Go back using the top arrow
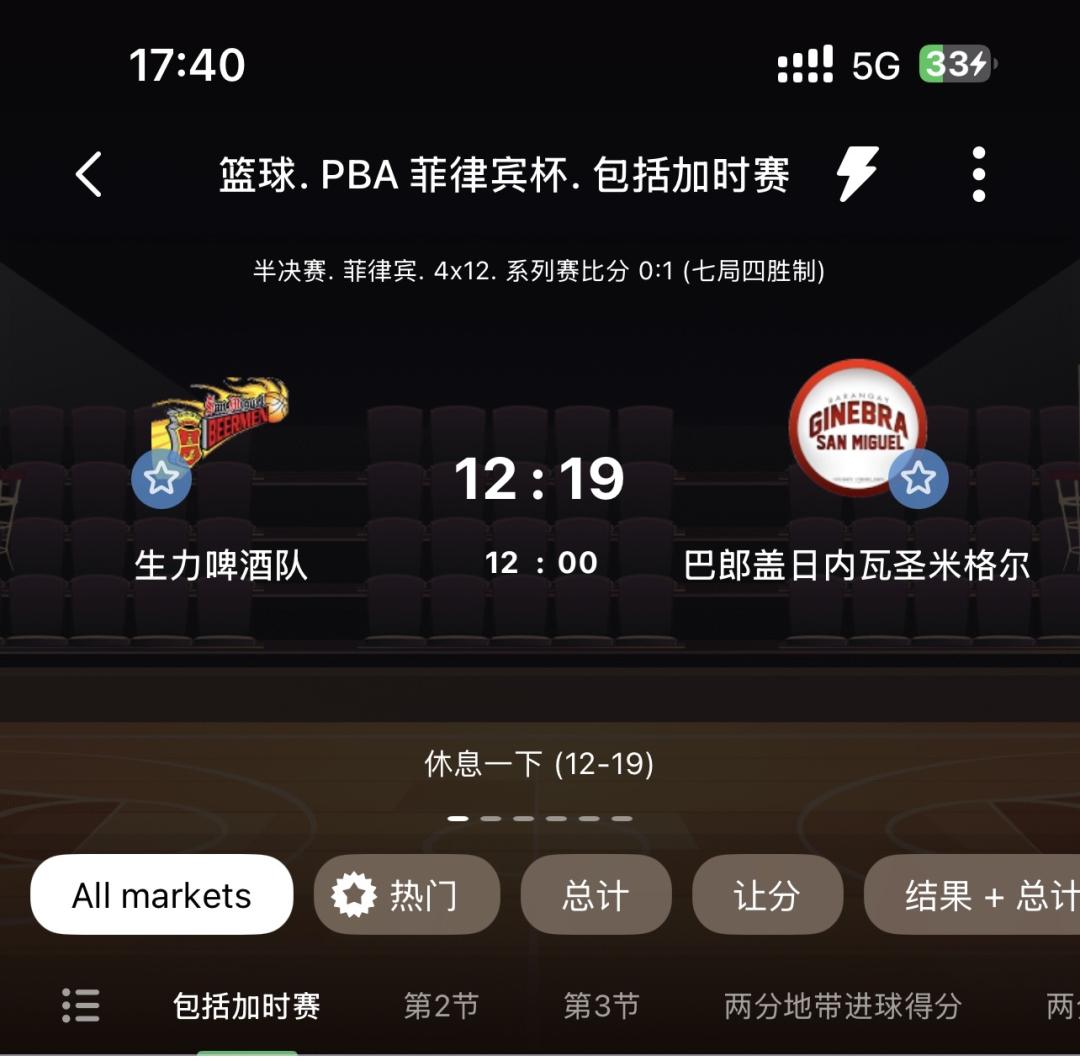1080x1061 pixels. pyautogui.click(x=89, y=175)
